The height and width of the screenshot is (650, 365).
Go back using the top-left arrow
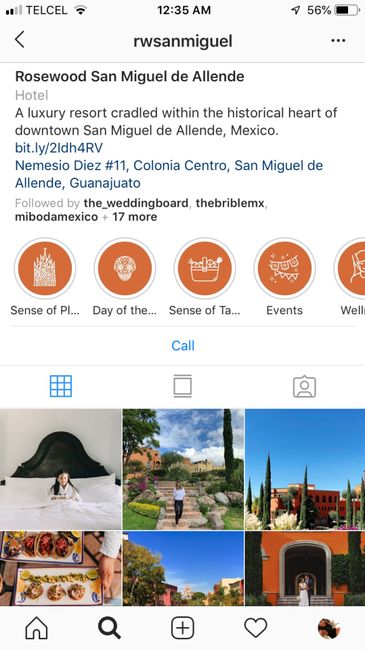pos(19,40)
